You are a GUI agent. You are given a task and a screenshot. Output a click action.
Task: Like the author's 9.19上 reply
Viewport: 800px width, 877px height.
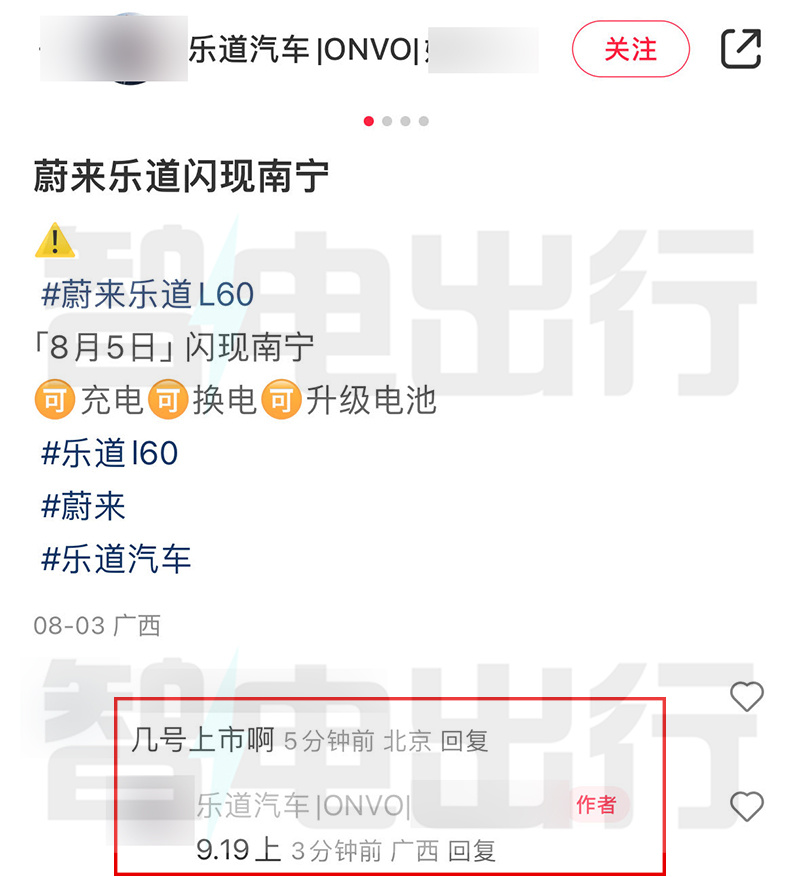coord(746,806)
